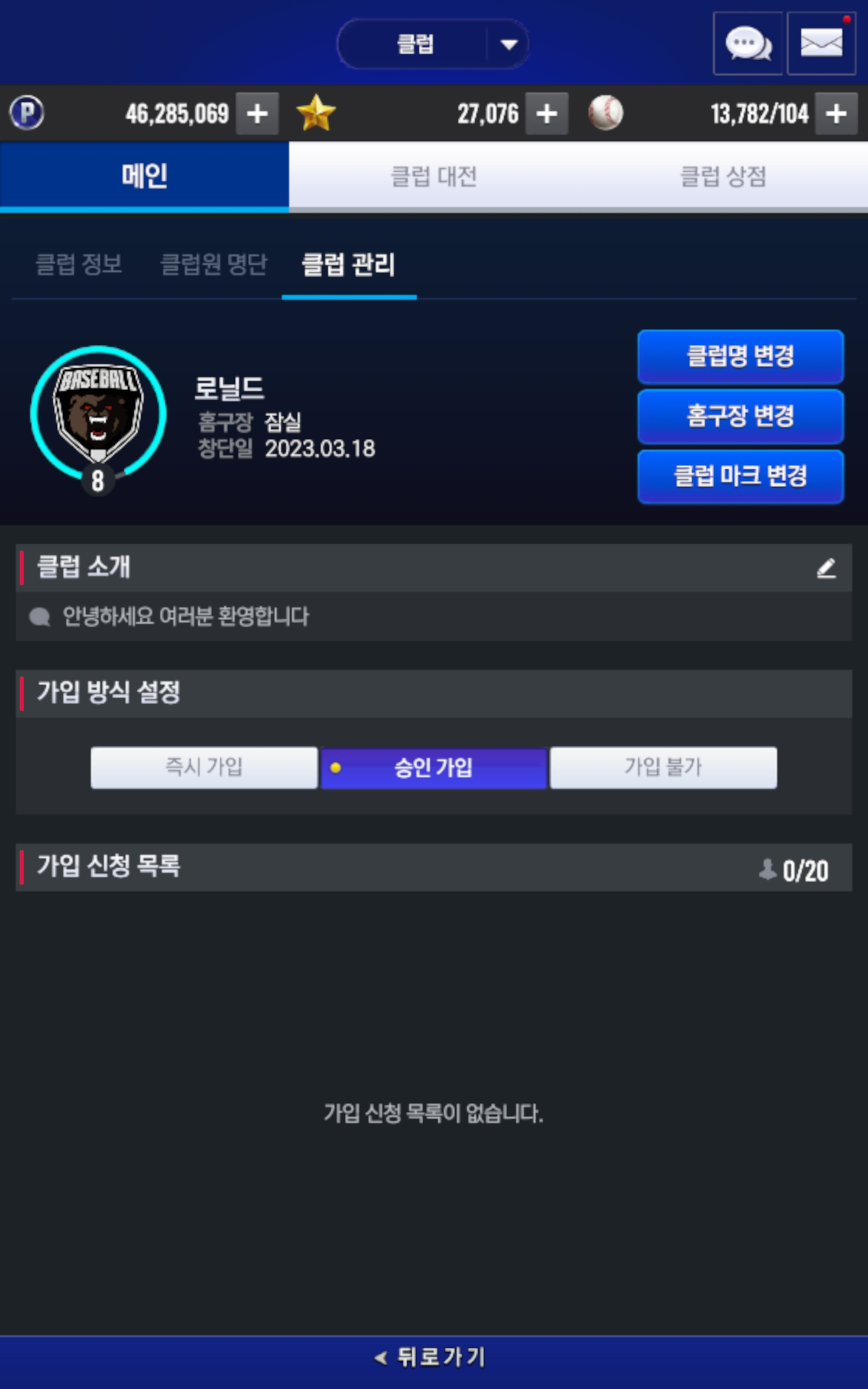Tap 클럽 마크 변경 button
The height and width of the screenshot is (1389, 868).
coord(741,476)
